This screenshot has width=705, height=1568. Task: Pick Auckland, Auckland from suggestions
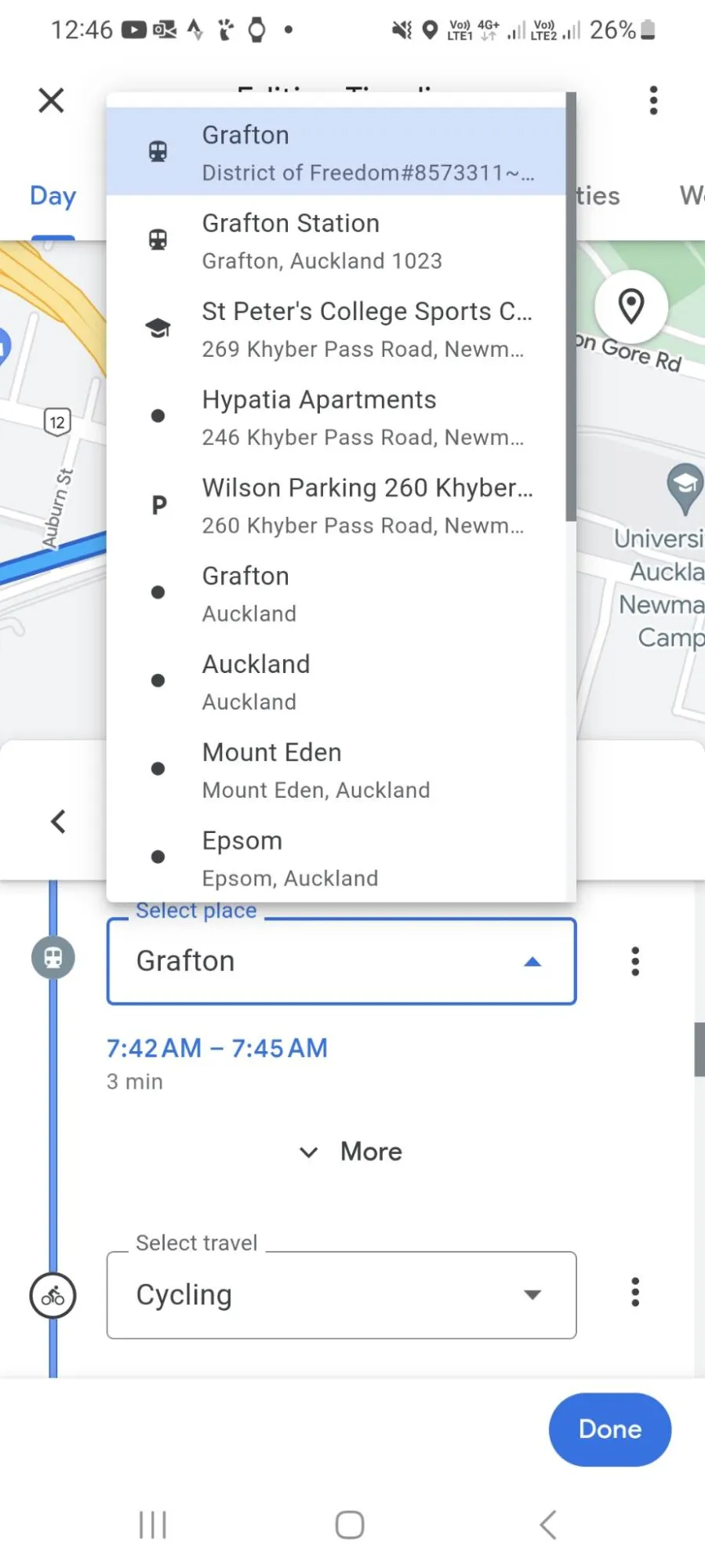click(336, 682)
